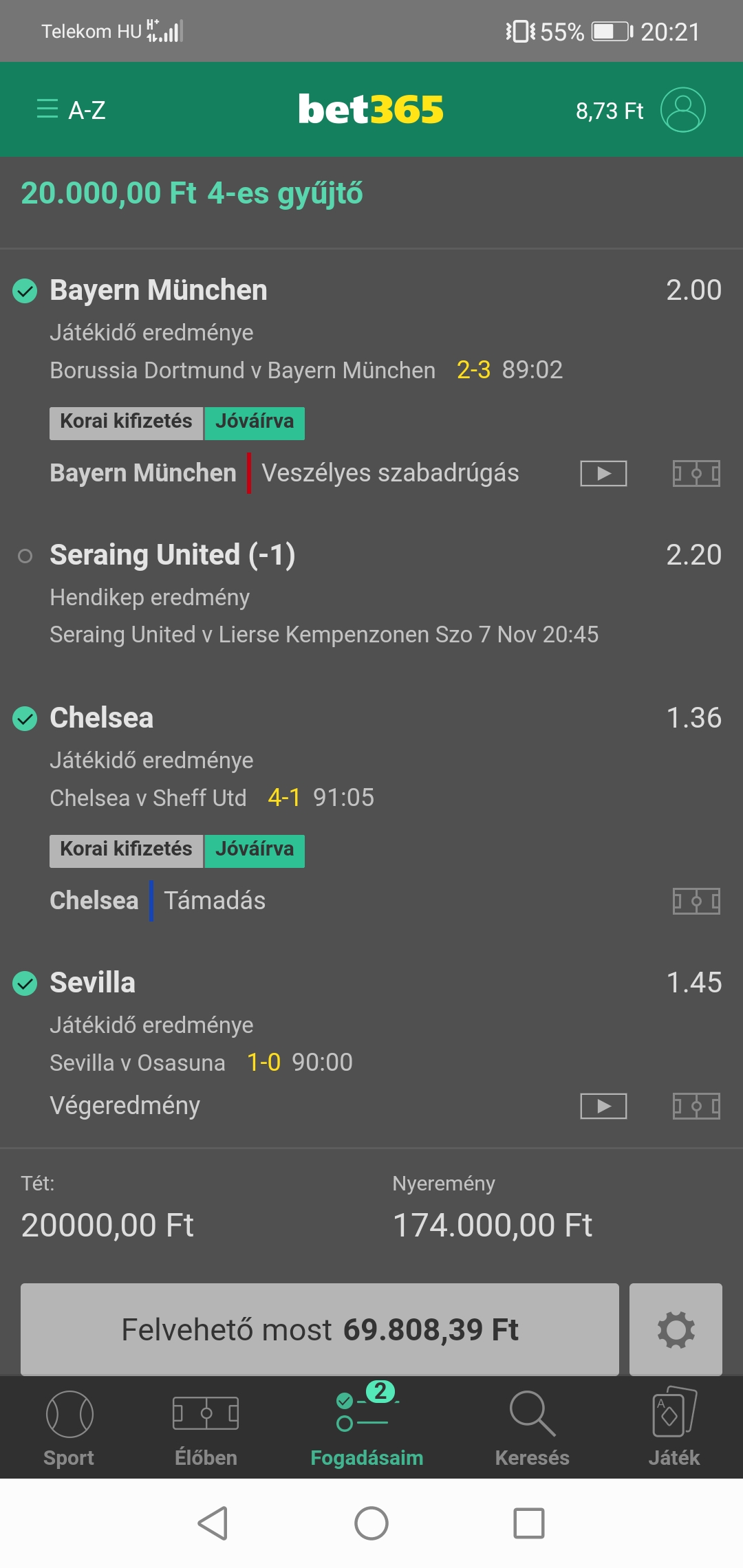
Task: Open the A-Z menu
Action: click(71, 110)
